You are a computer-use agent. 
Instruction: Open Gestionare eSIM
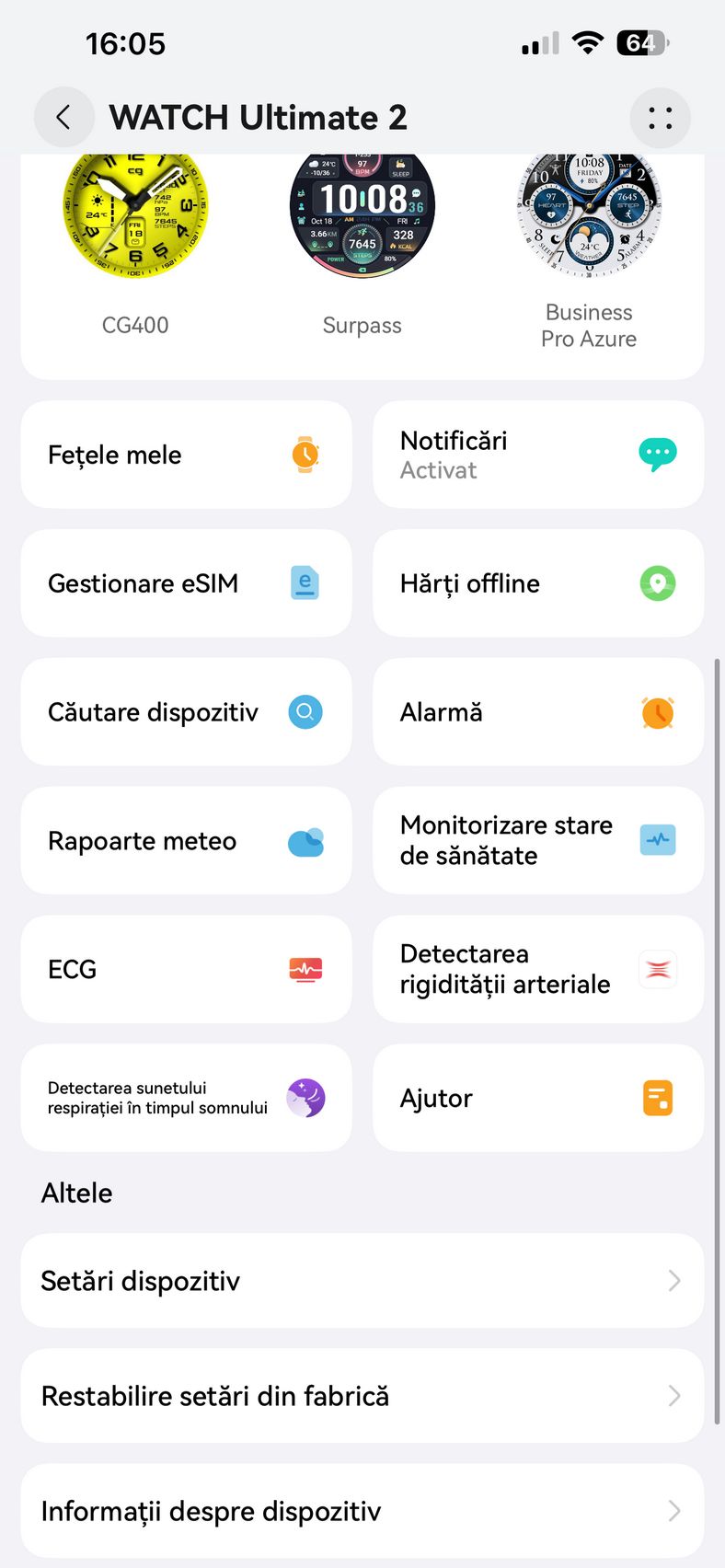(x=186, y=583)
